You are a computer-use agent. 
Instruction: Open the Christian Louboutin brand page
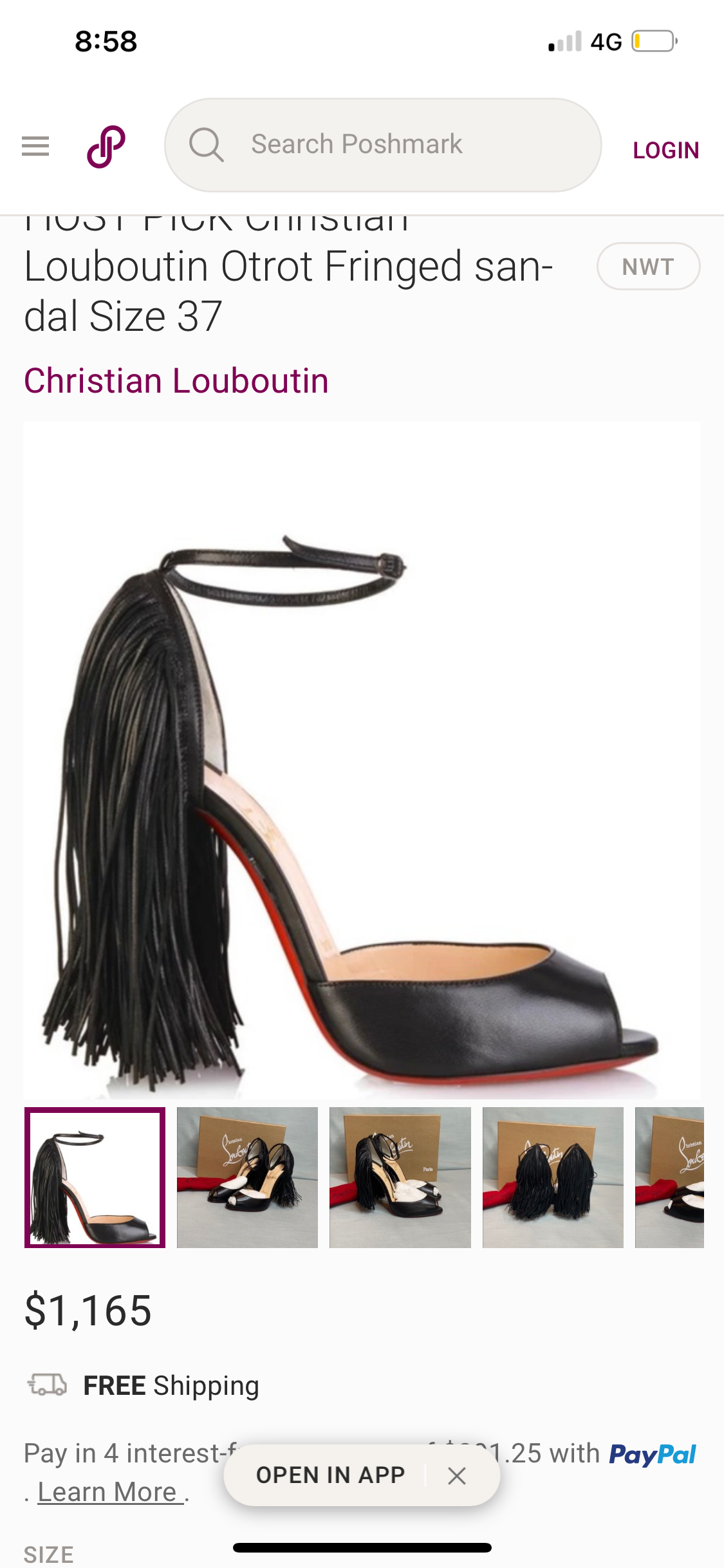[x=176, y=381]
